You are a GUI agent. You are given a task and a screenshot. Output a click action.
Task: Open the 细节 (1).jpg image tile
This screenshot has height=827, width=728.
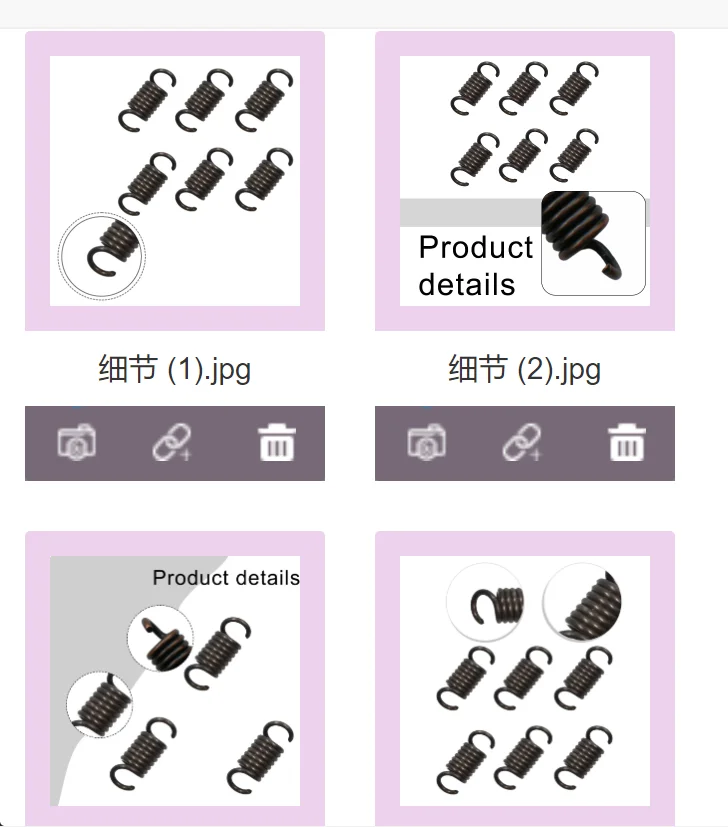point(175,181)
